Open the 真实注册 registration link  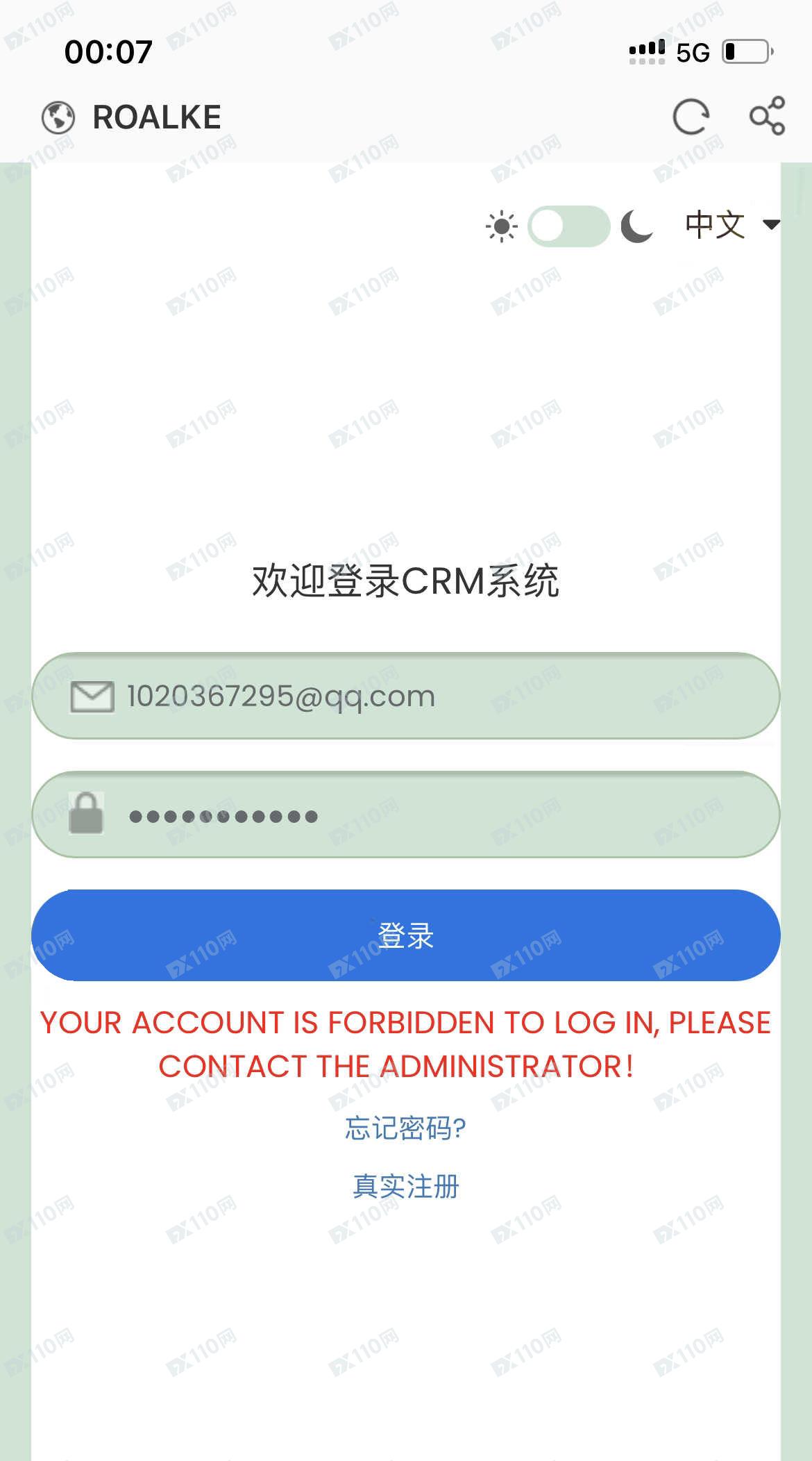point(405,1186)
